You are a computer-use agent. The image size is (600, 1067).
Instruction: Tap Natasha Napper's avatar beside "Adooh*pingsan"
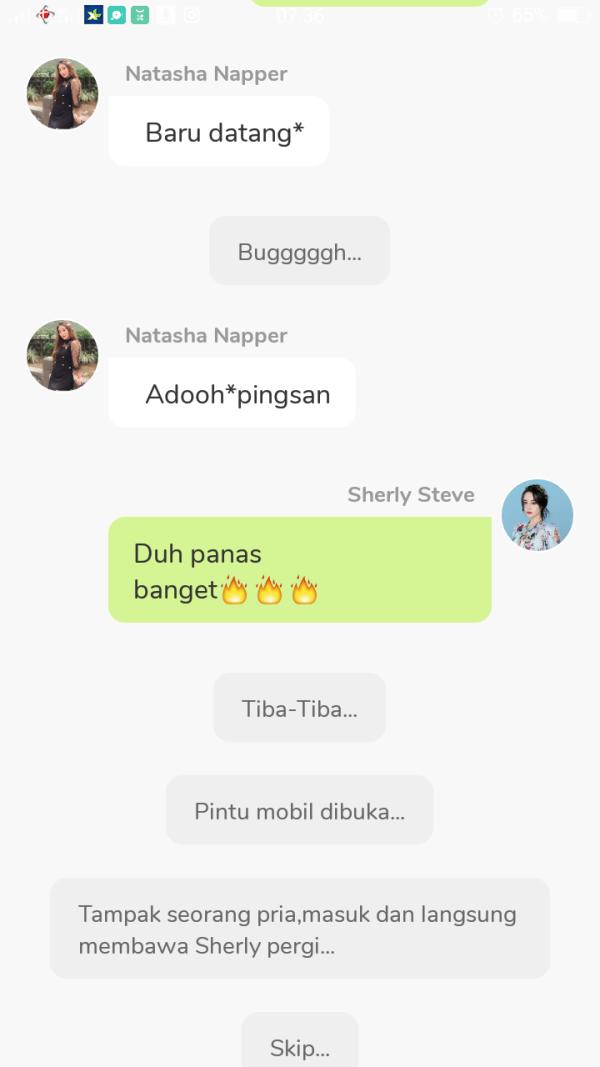click(62, 356)
